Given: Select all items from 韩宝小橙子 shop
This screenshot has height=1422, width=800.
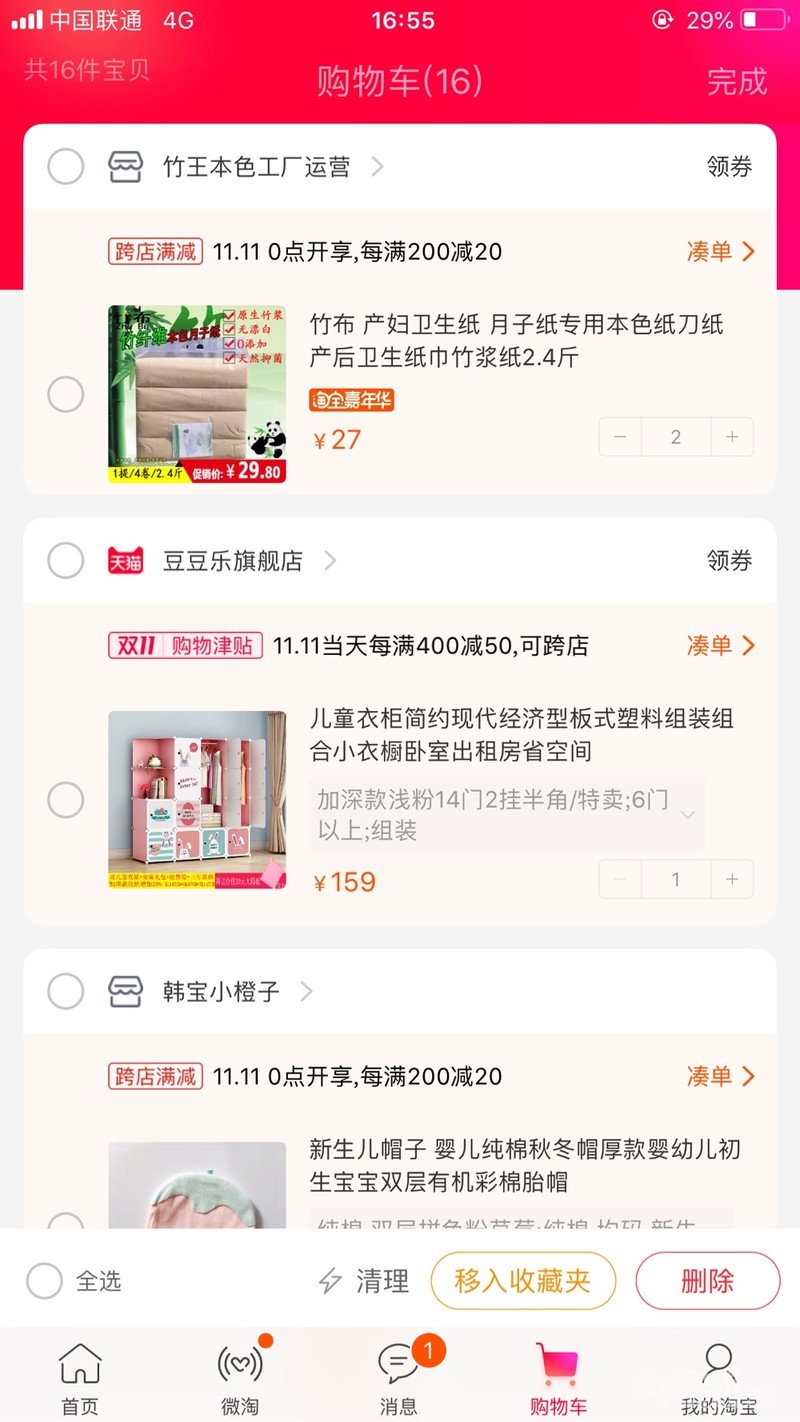Looking at the screenshot, I should 66,992.
